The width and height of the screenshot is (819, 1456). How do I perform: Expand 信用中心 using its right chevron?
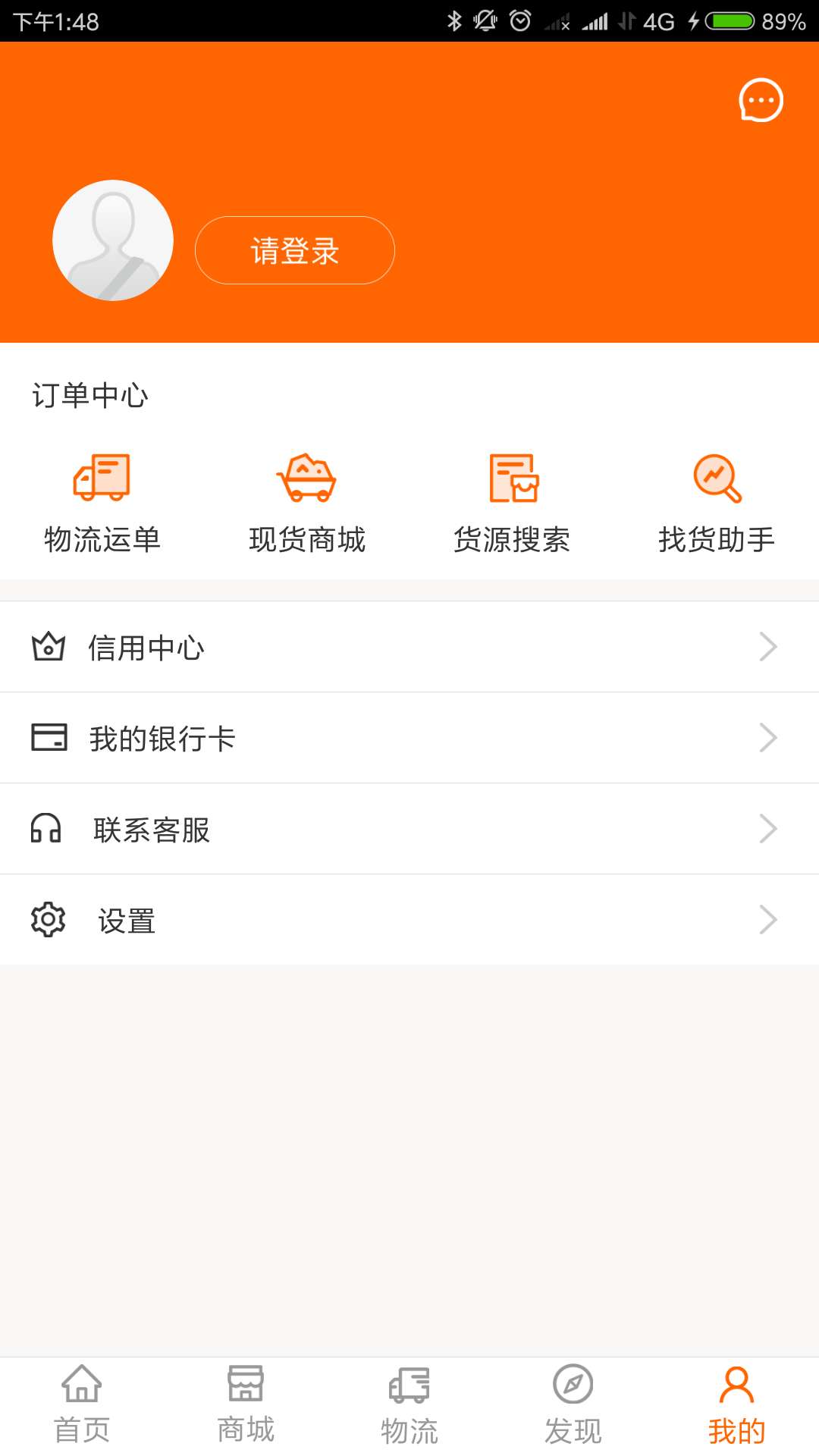tap(767, 646)
